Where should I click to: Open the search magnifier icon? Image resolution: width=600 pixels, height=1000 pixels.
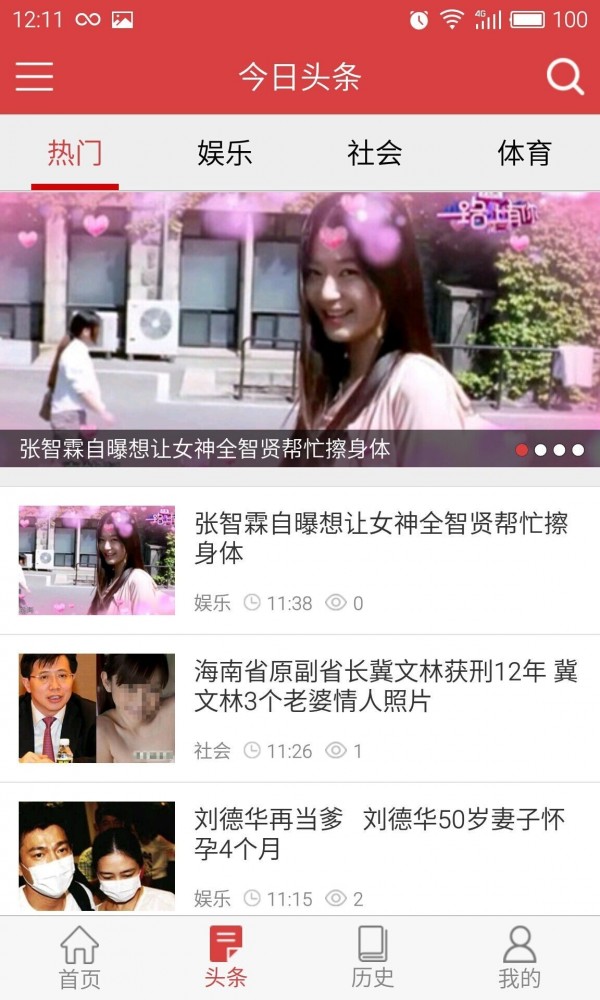coord(565,77)
